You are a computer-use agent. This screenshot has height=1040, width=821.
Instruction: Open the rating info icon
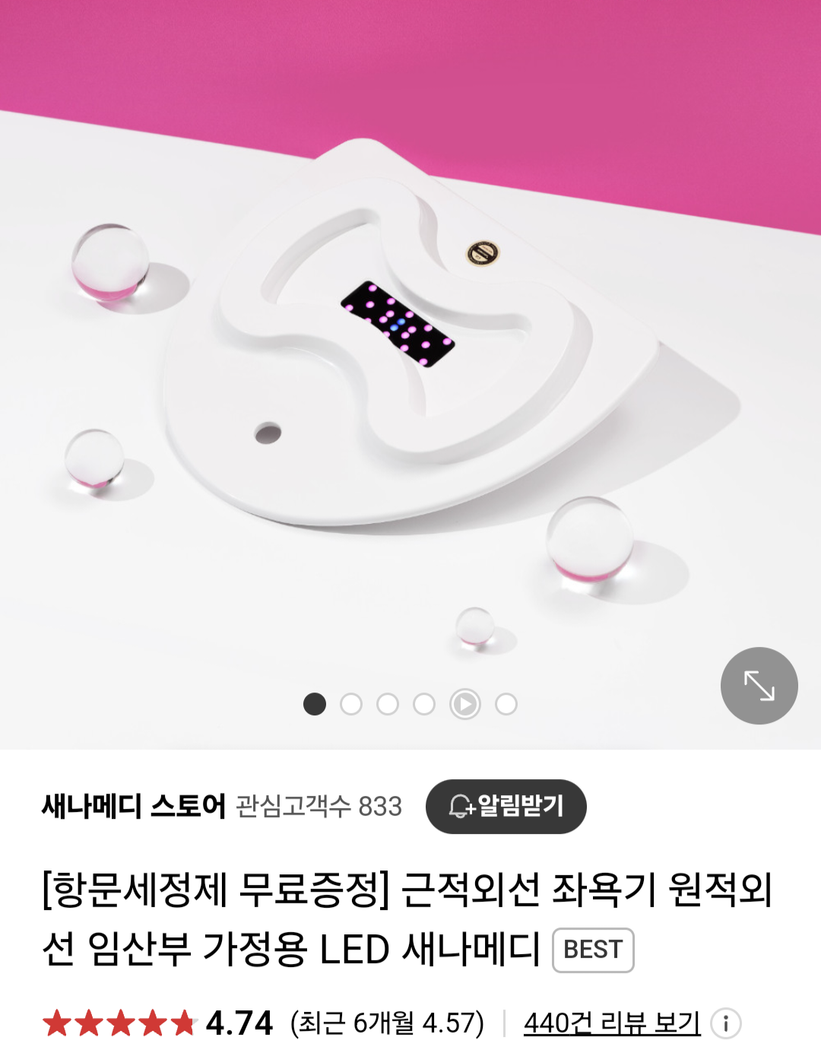[x=725, y=1023]
